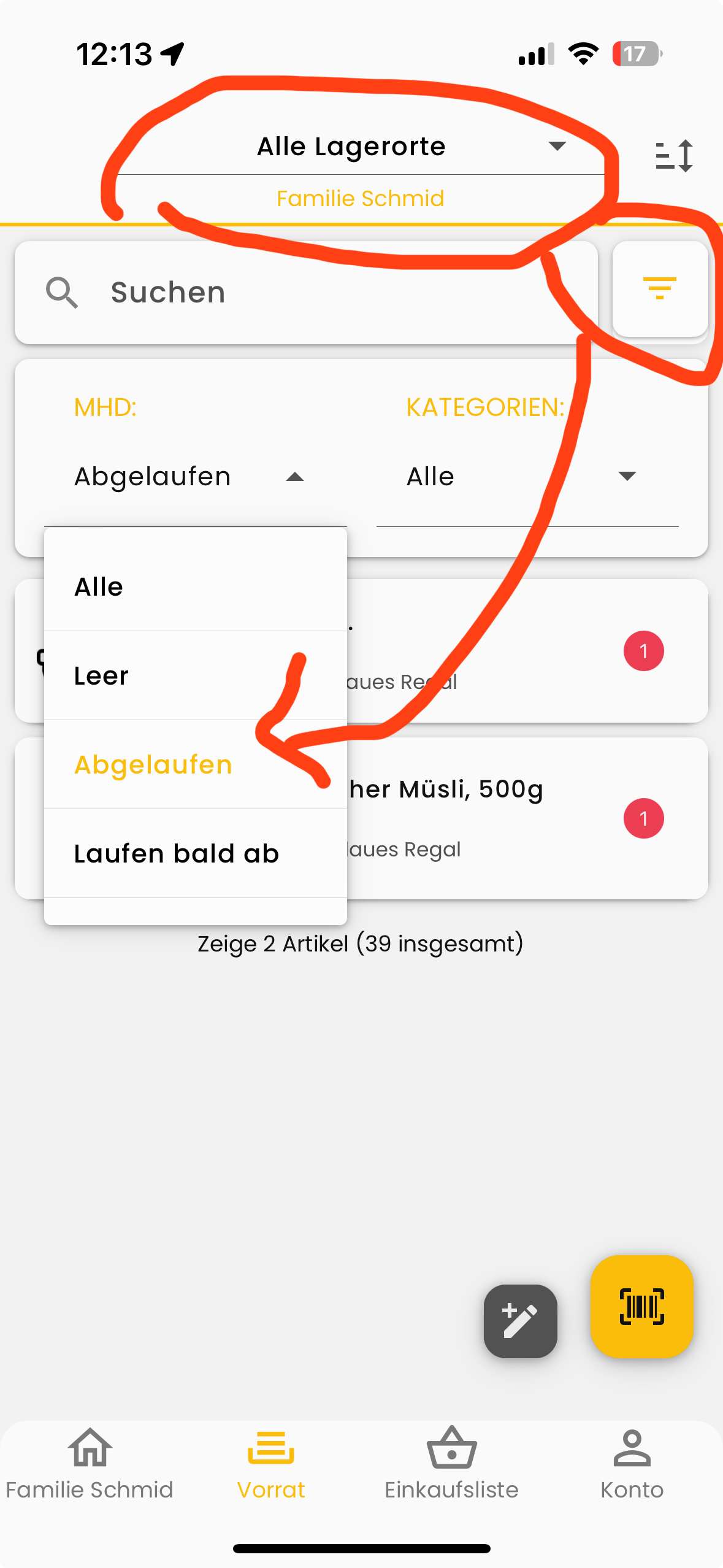
Task: Open the Einkaufsliste tab
Action: pos(451,1462)
